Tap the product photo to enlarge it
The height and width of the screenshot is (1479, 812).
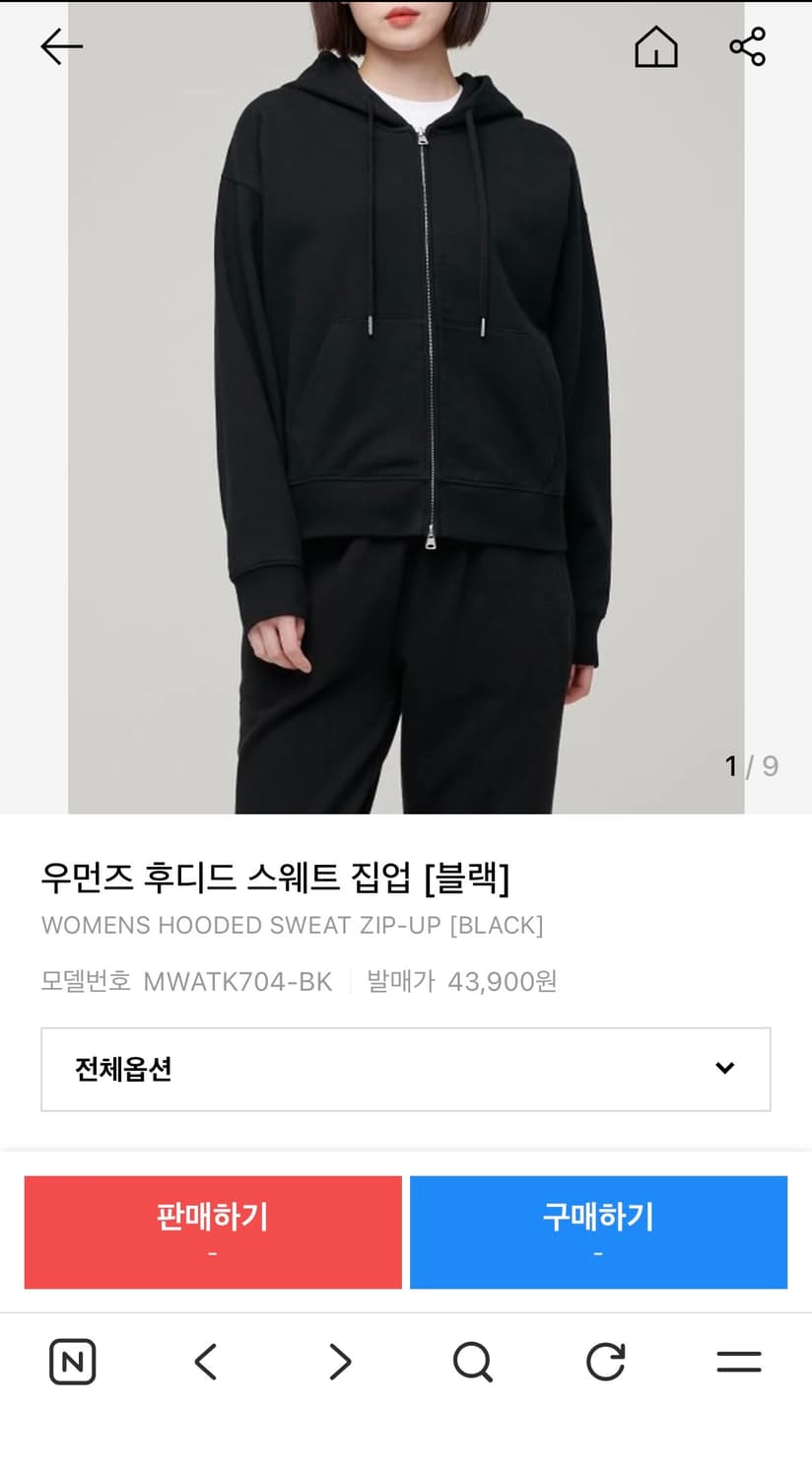click(406, 394)
